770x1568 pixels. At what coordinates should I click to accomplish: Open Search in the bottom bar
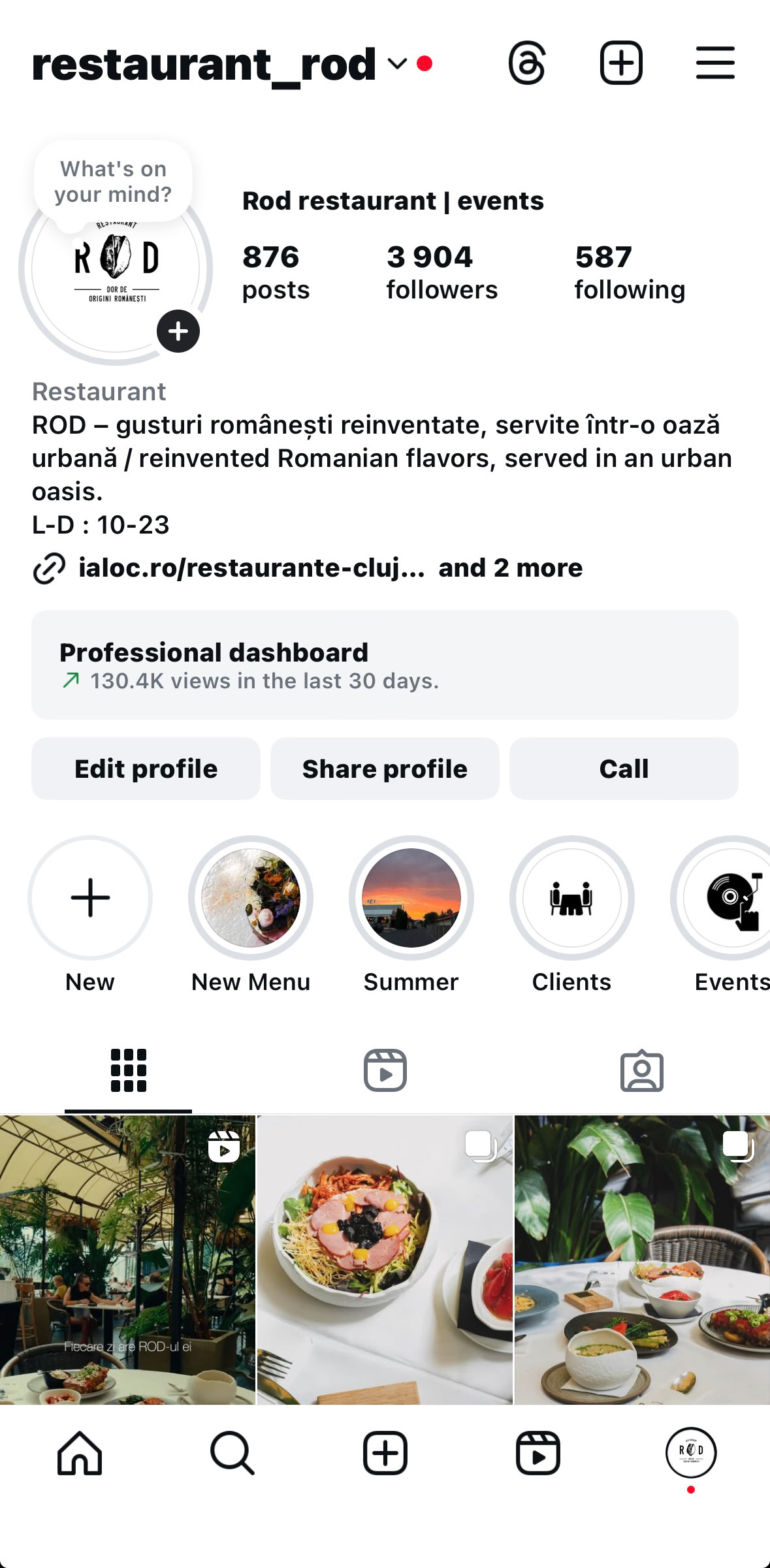[232, 1453]
